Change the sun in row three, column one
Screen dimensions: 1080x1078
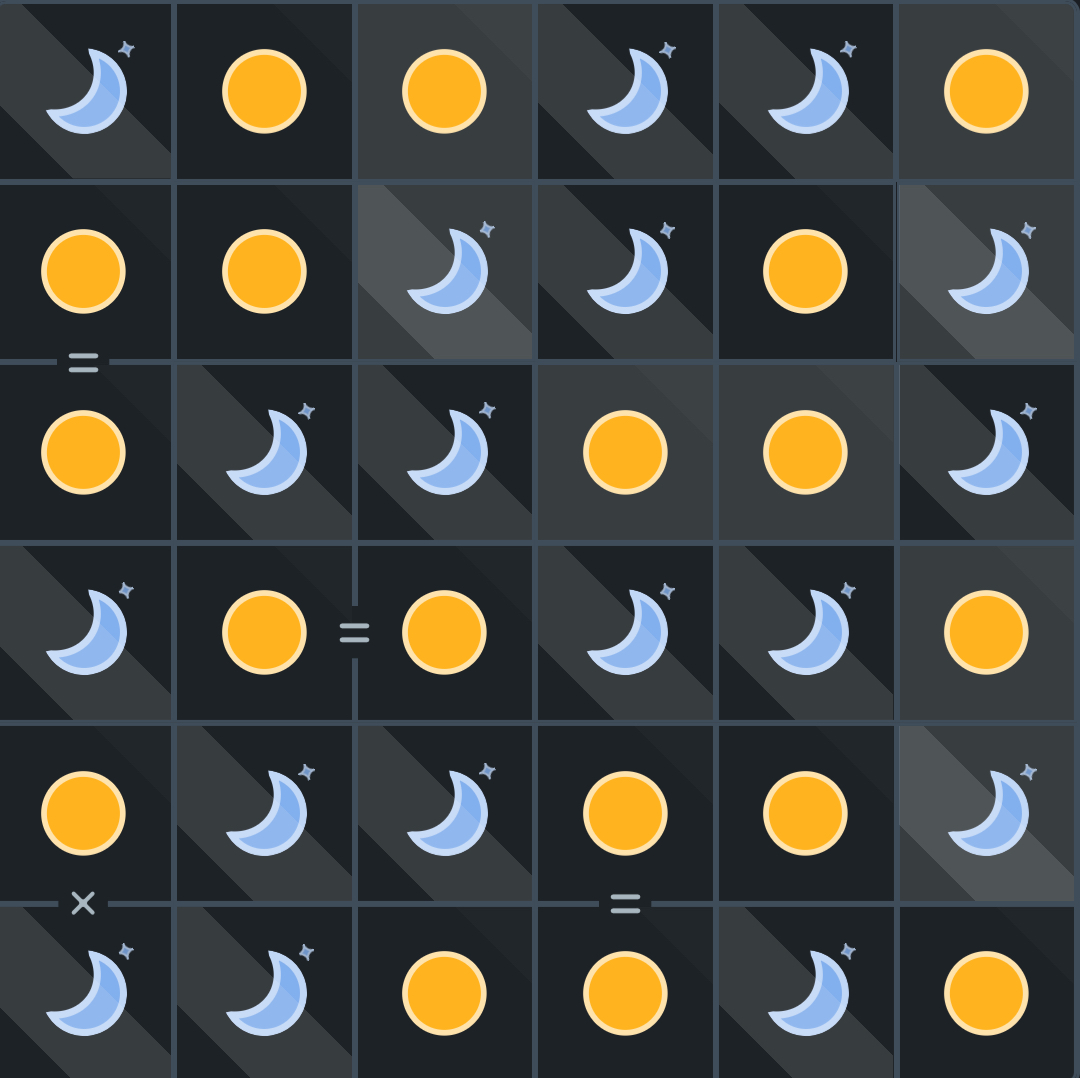coord(83,452)
